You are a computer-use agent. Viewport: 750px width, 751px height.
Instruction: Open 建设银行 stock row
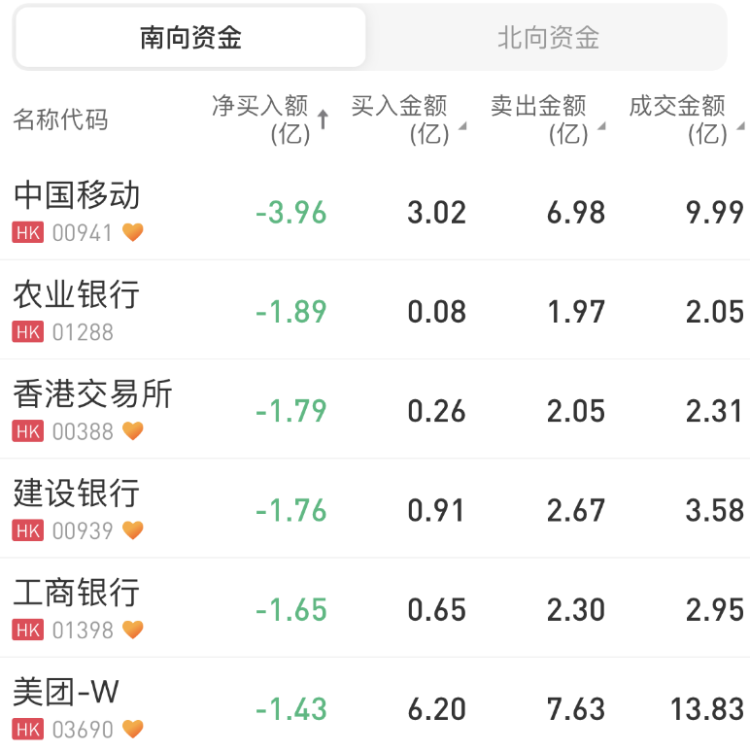[x=77, y=493]
